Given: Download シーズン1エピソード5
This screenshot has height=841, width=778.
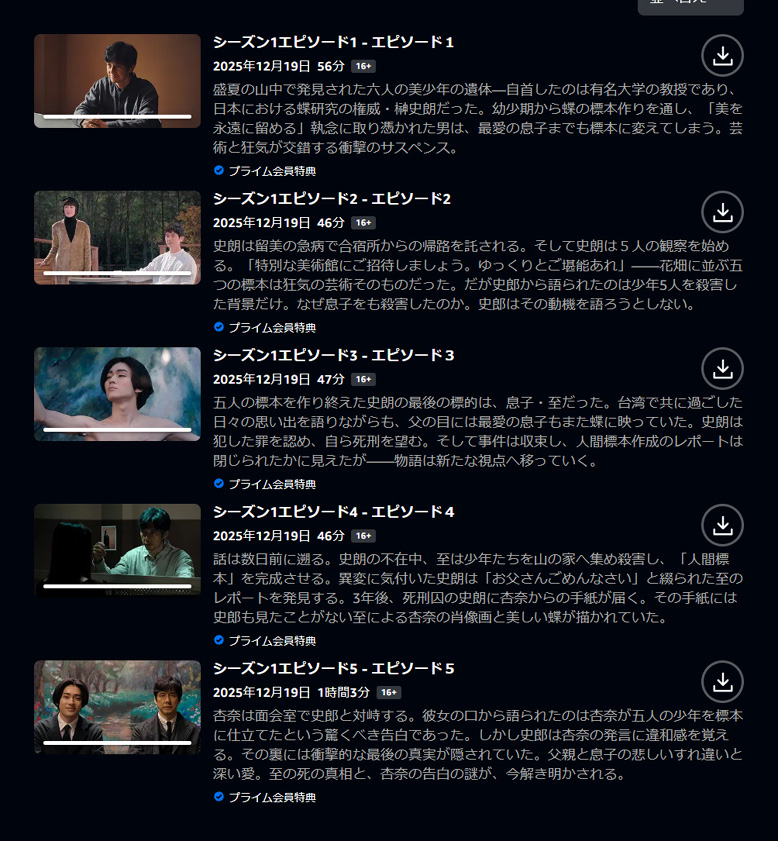Looking at the screenshot, I should point(722,682).
